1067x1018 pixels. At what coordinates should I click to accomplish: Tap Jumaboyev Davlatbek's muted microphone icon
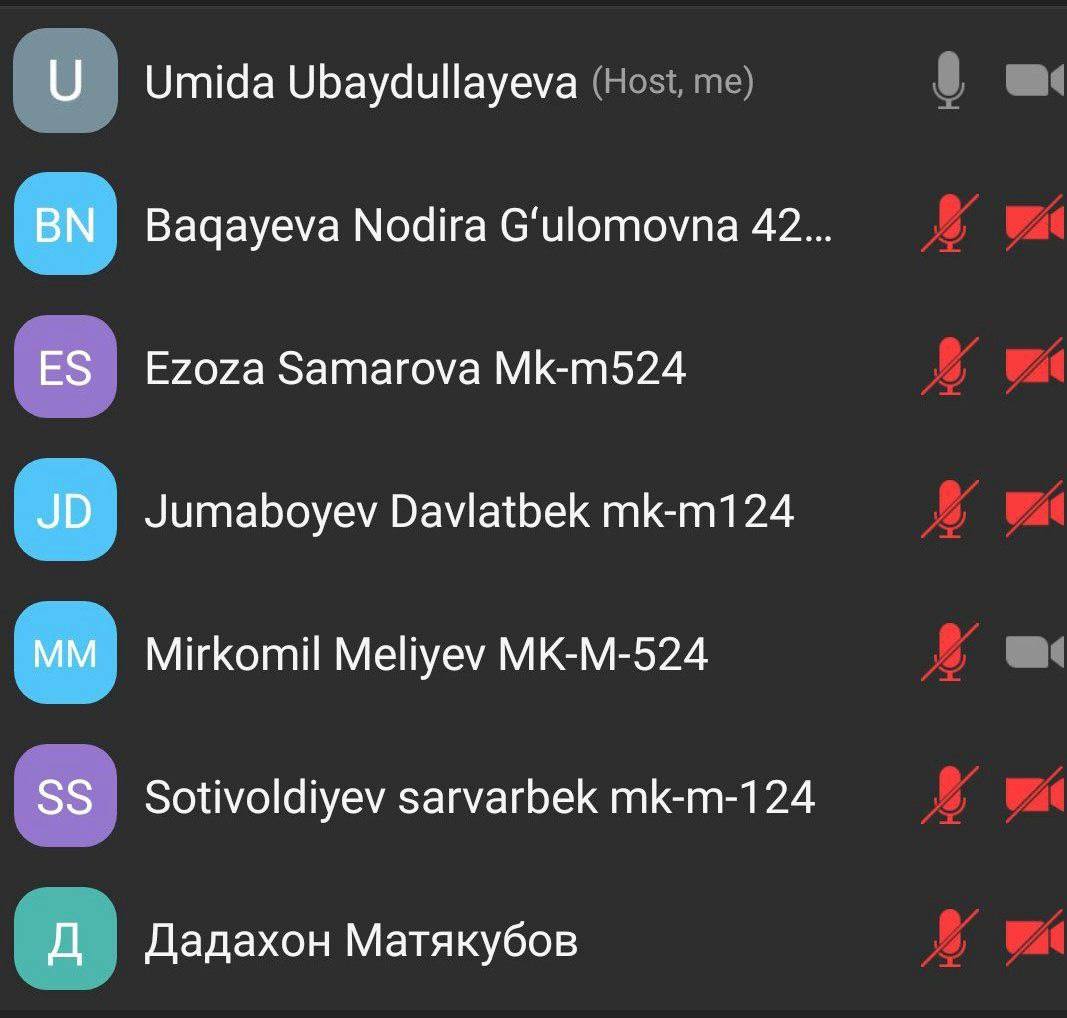coord(948,511)
